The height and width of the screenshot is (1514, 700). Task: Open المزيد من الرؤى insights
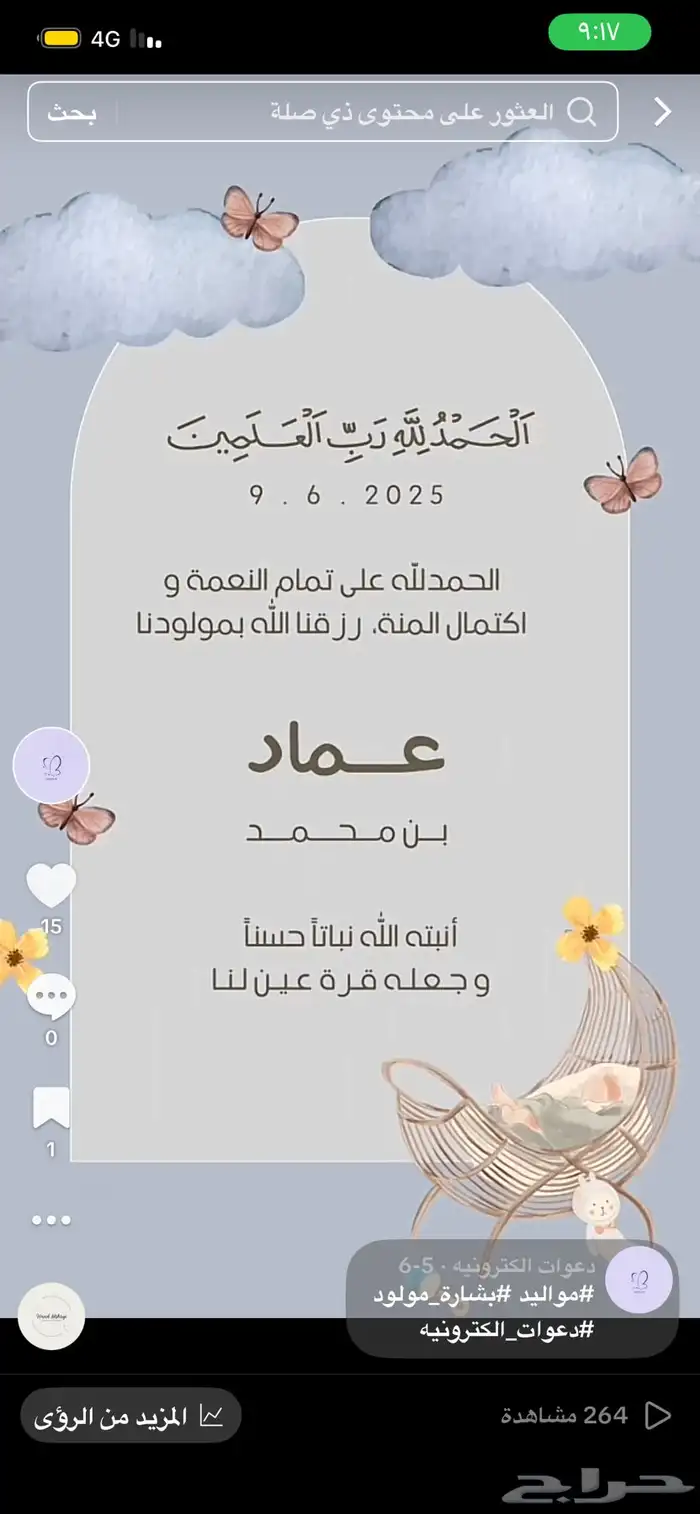(130, 1415)
